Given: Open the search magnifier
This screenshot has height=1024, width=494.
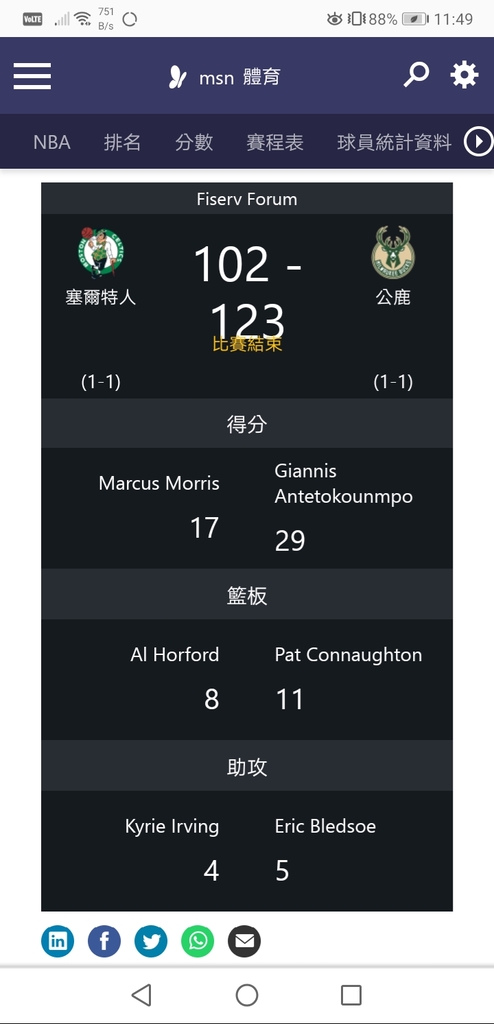Looking at the screenshot, I should tap(416, 75).
